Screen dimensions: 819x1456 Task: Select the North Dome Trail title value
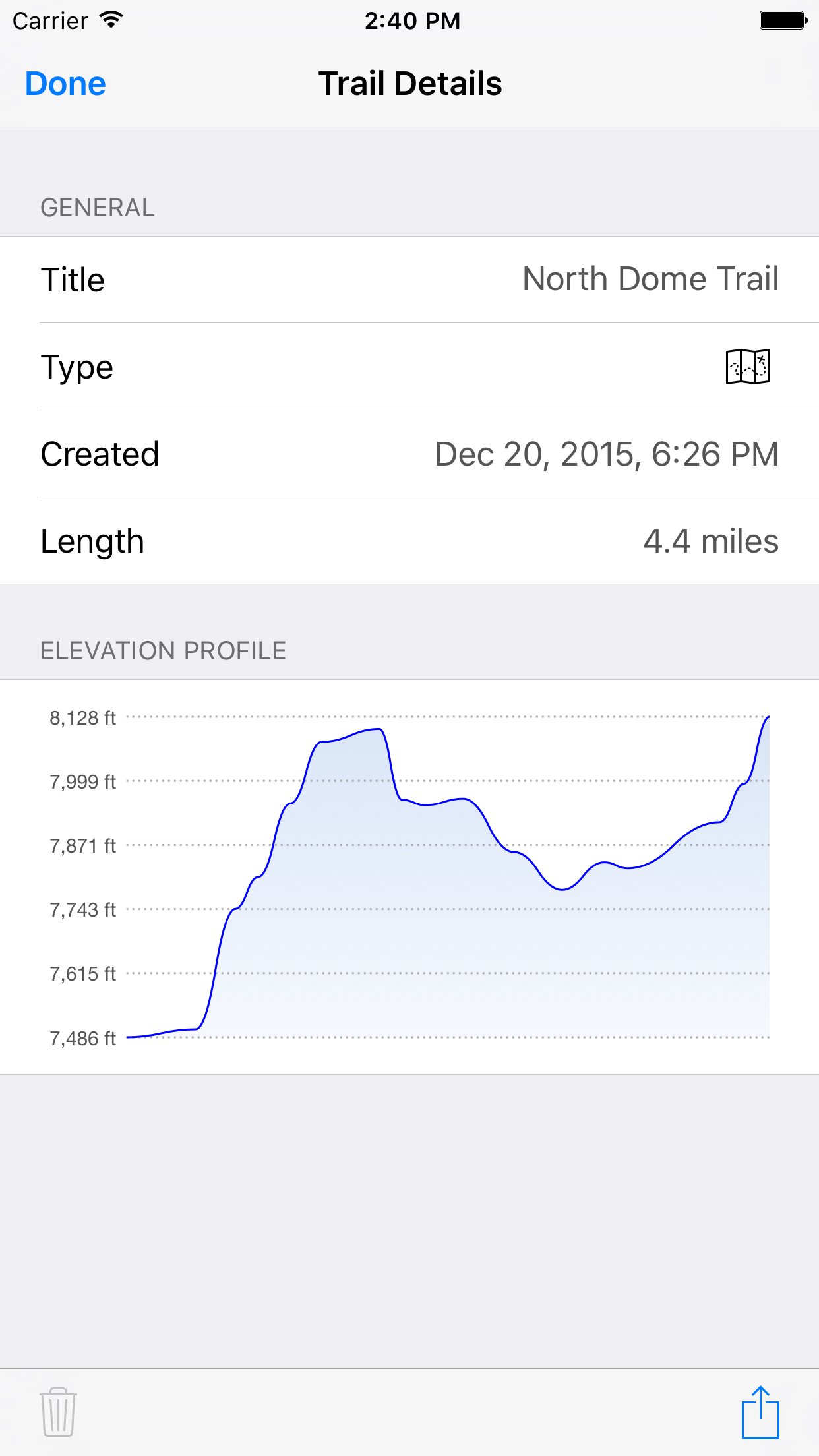tap(650, 279)
